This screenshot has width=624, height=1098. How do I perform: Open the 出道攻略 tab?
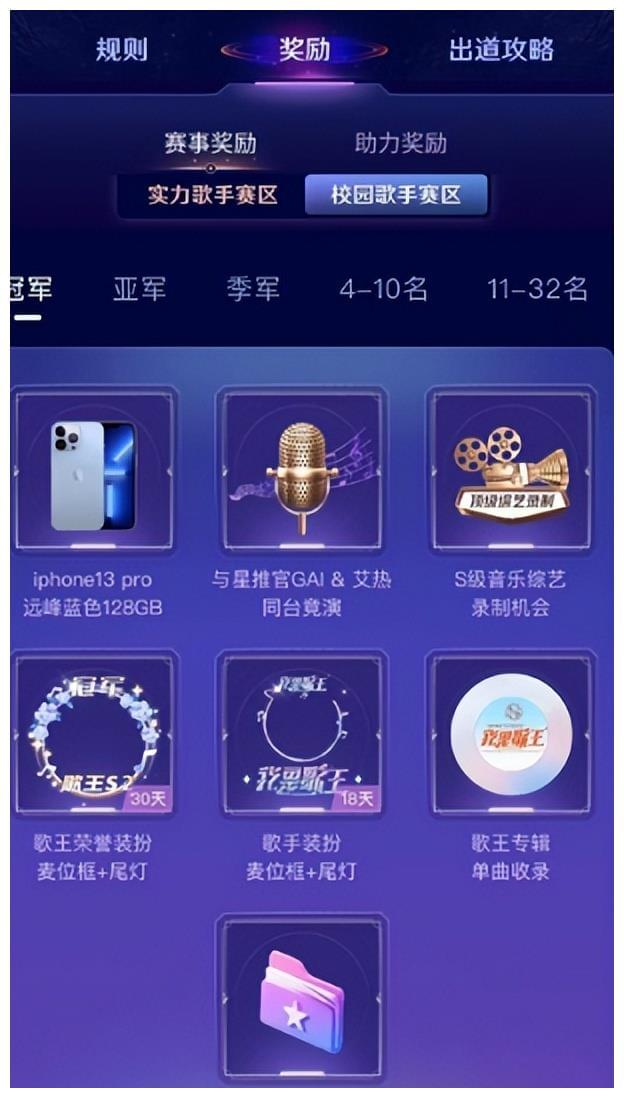[x=501, y=50]
